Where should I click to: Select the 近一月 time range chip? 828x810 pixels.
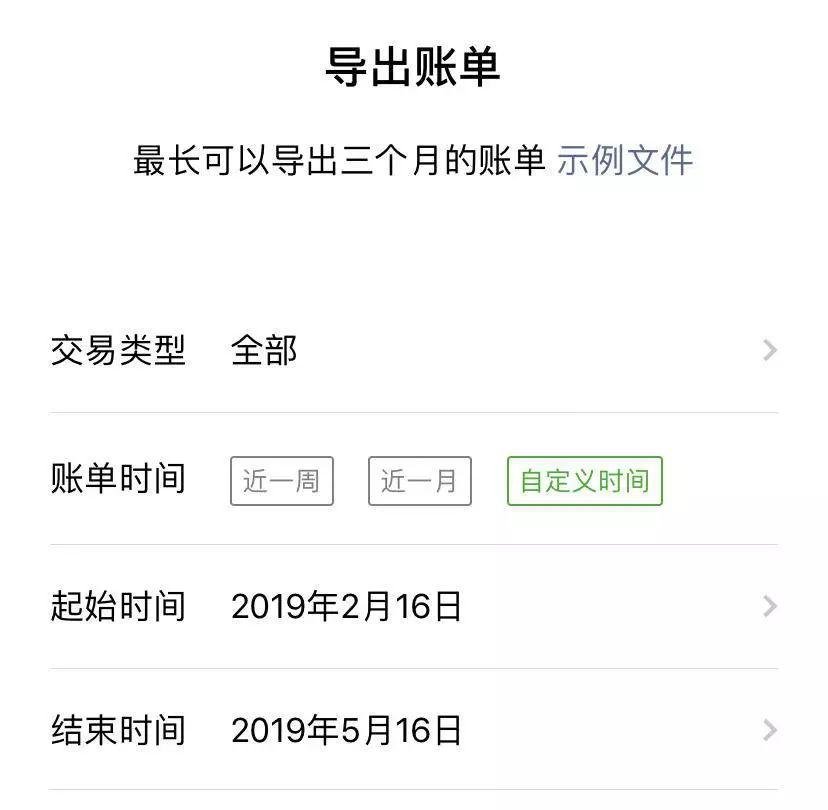tap(419, 481)
